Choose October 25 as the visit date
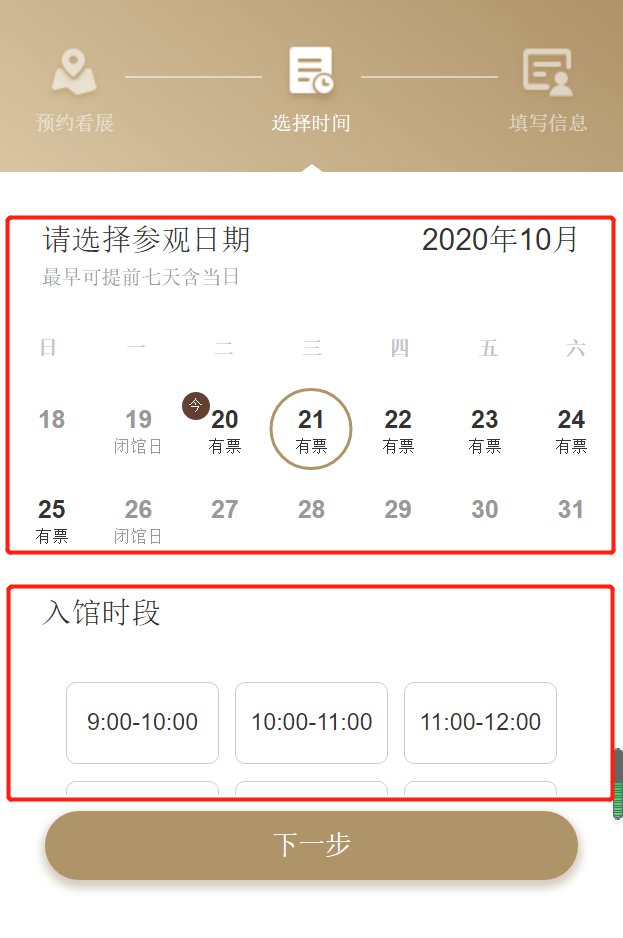The width and height of the screenshot is (623, 938). click(52, 519)
